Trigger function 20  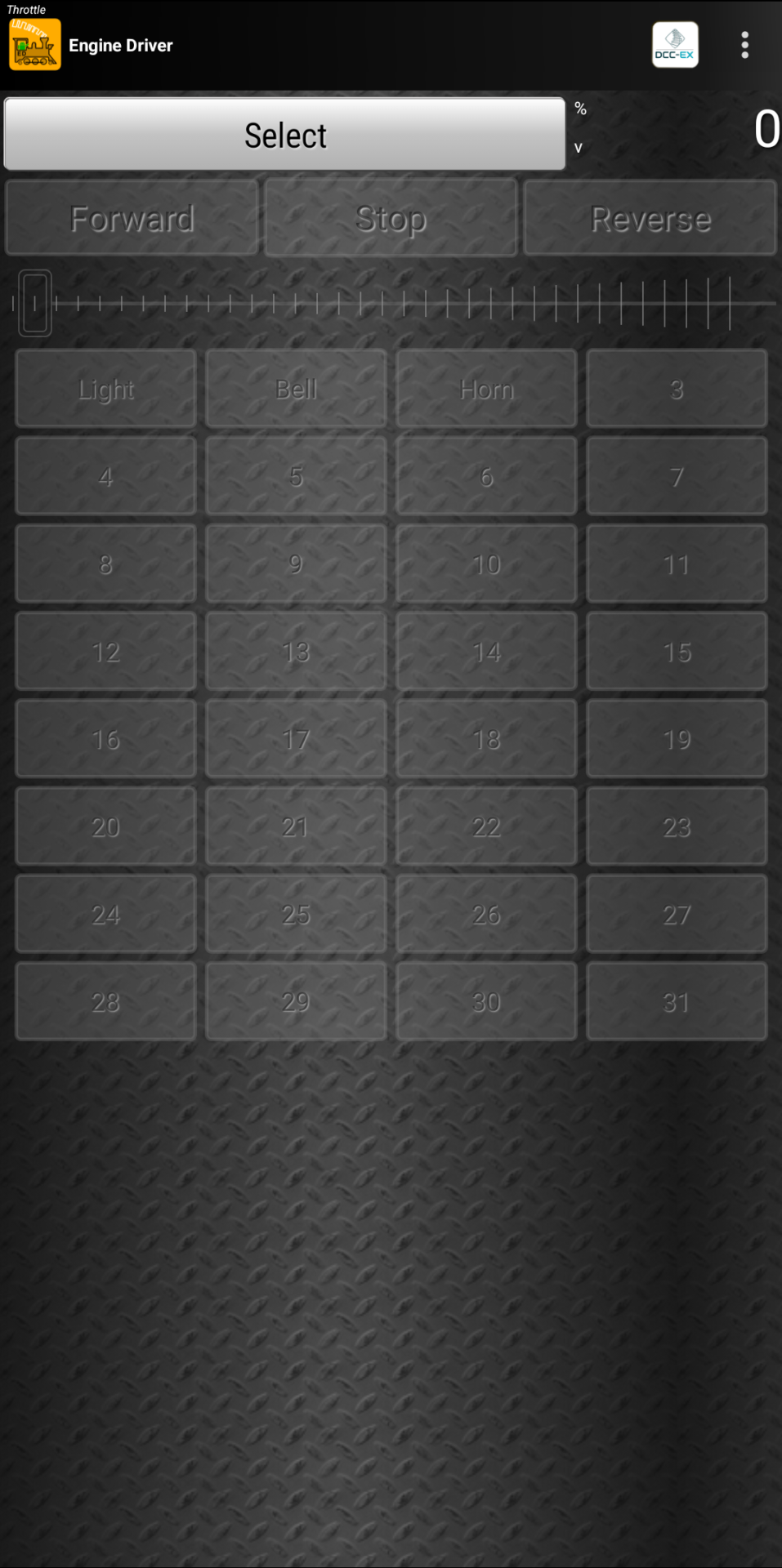[105, 826]
